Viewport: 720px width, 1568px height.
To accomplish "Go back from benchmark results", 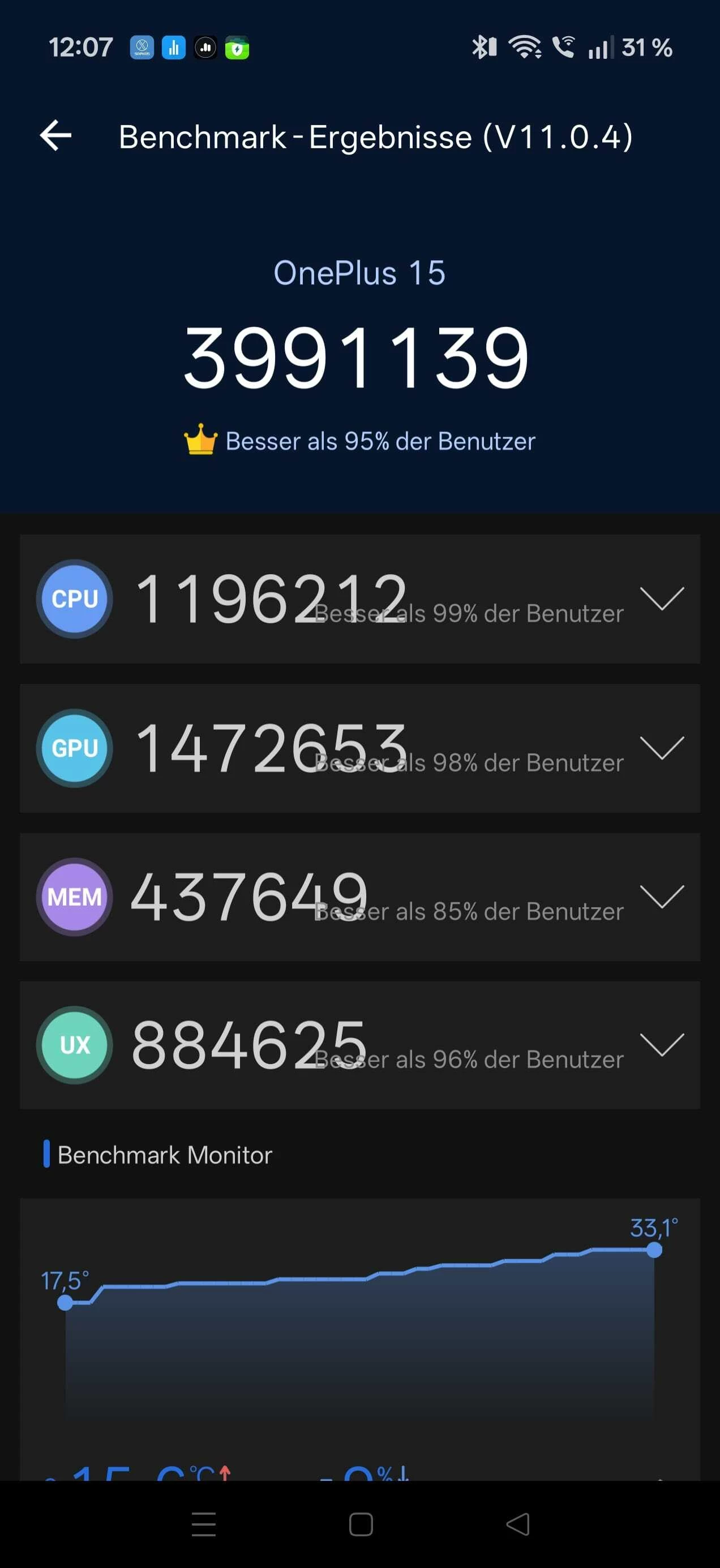I will [56, 135].
